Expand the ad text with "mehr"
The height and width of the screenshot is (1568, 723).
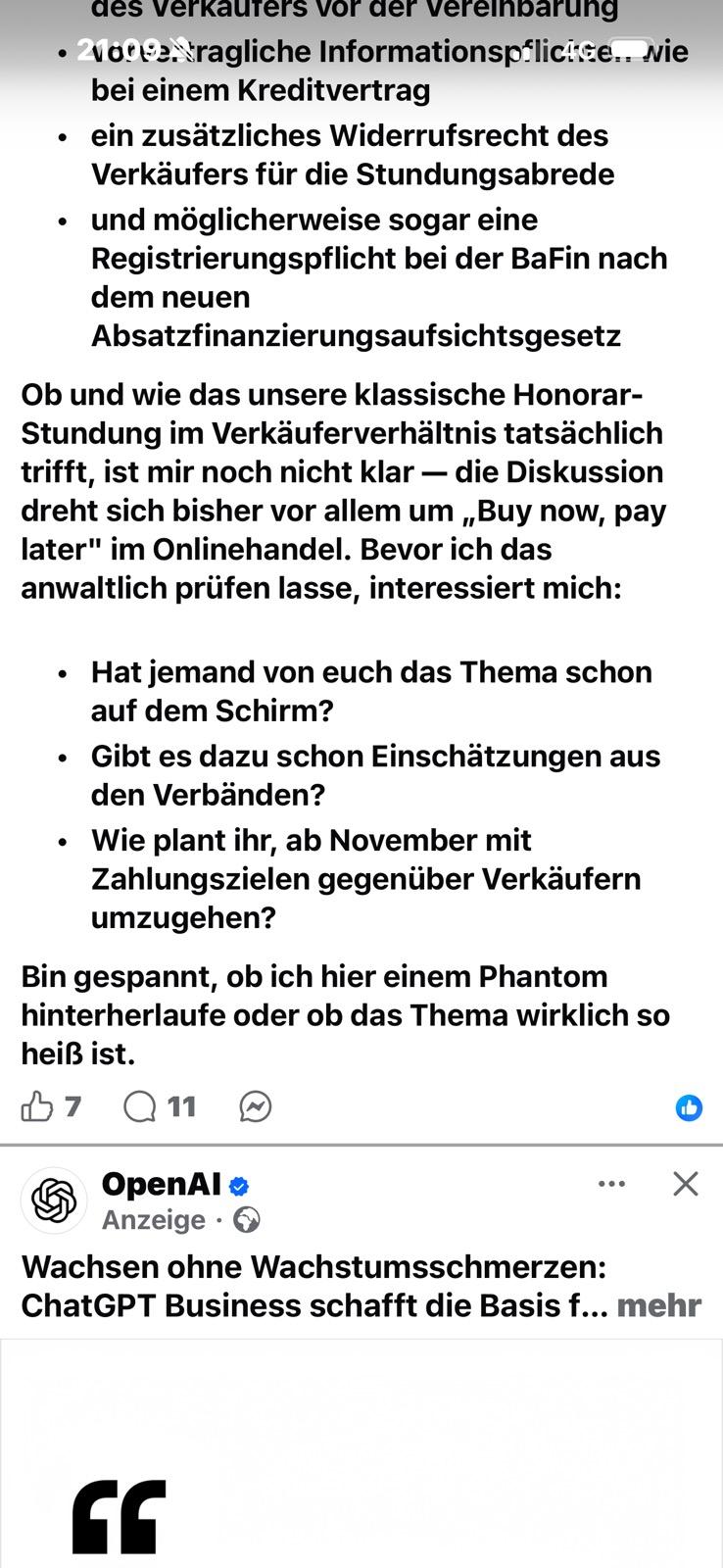click(659, 1305)
